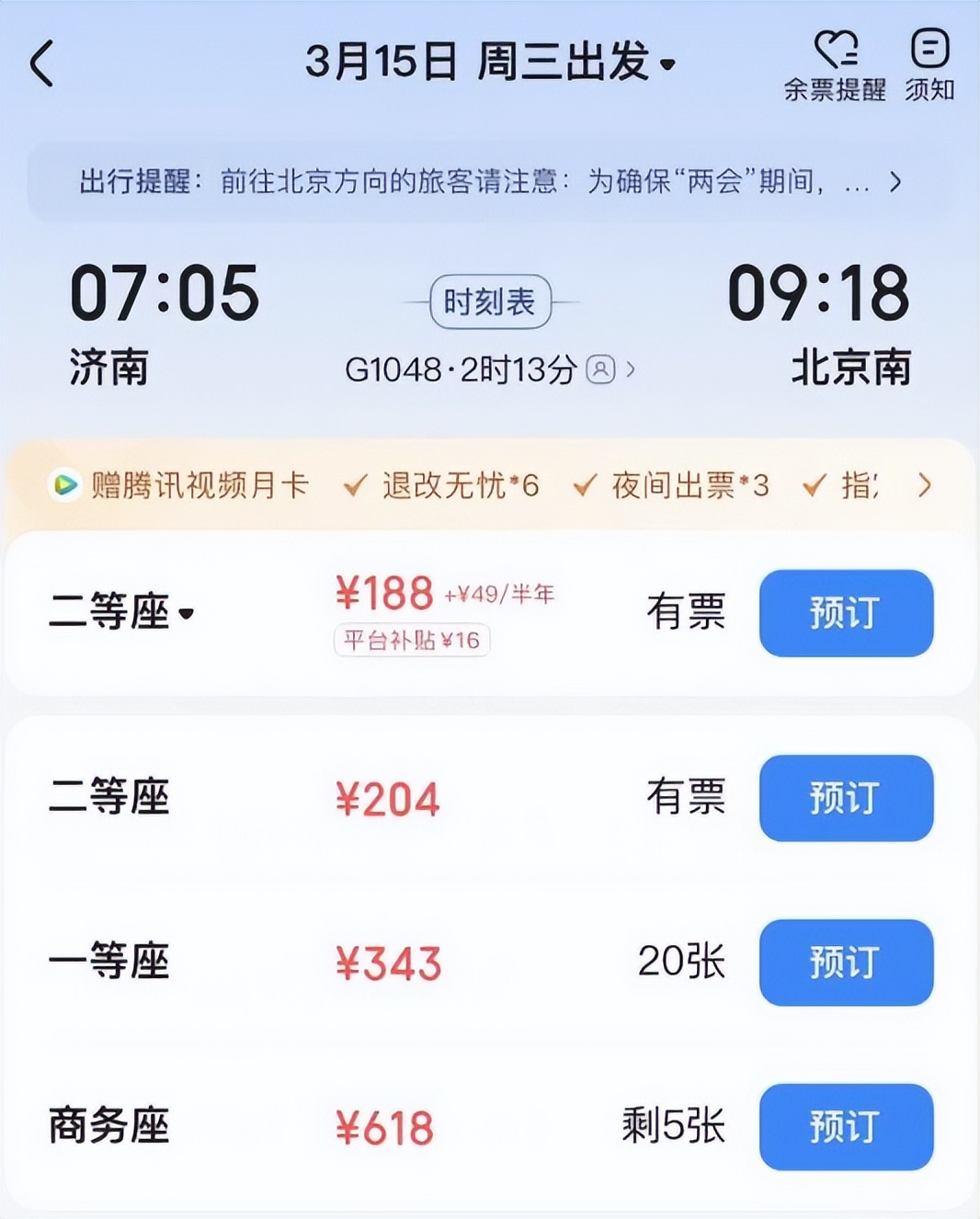Image resolution: width=980 pixels, height=1219 pixels.
Task: Book the ¥618 商务座 ticket
Action: click(846, 1127)
